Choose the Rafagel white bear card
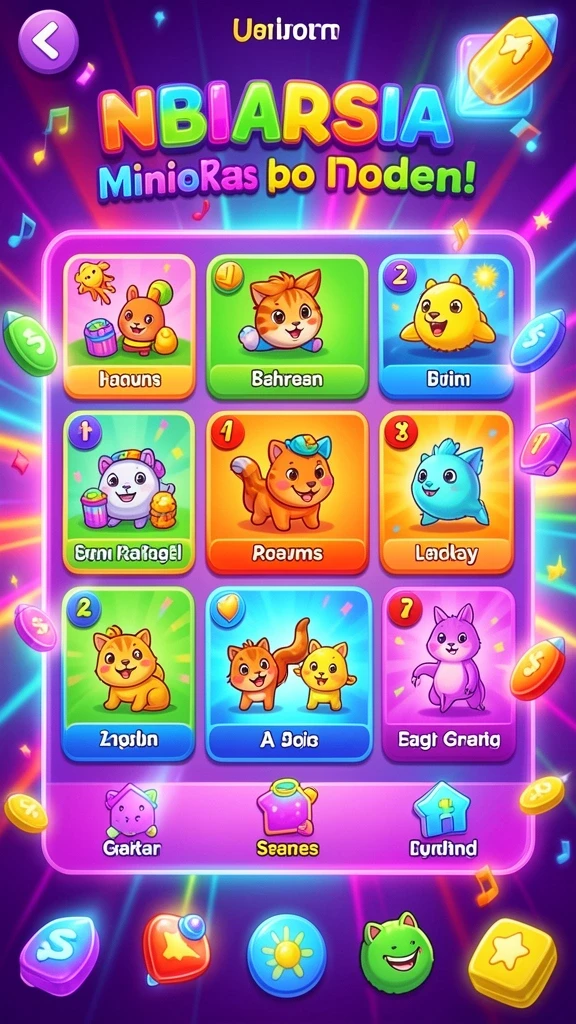576x1024 pixels. pyautogui.click(x=129, y=492)
